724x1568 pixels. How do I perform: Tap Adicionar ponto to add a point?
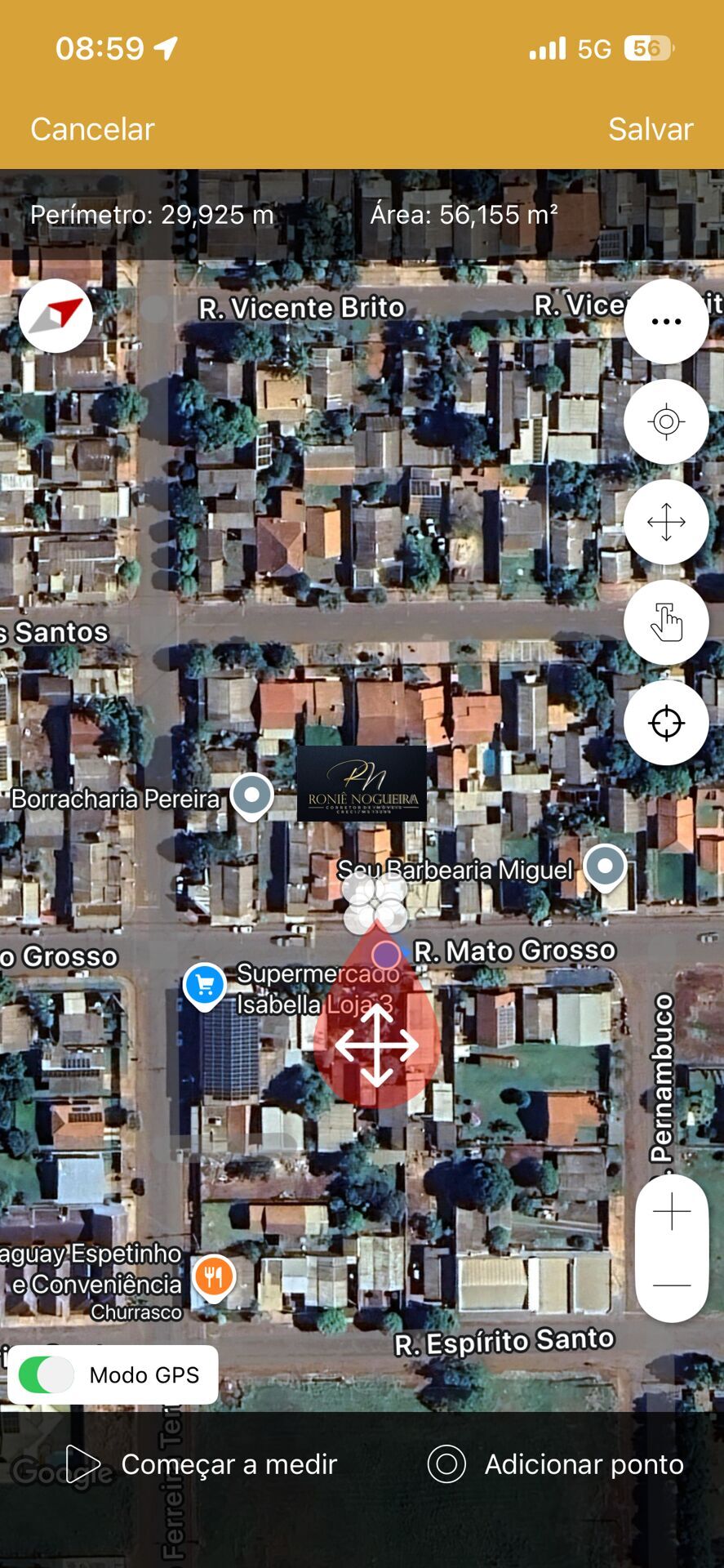pyautogui.click(x=556, y=1464)
